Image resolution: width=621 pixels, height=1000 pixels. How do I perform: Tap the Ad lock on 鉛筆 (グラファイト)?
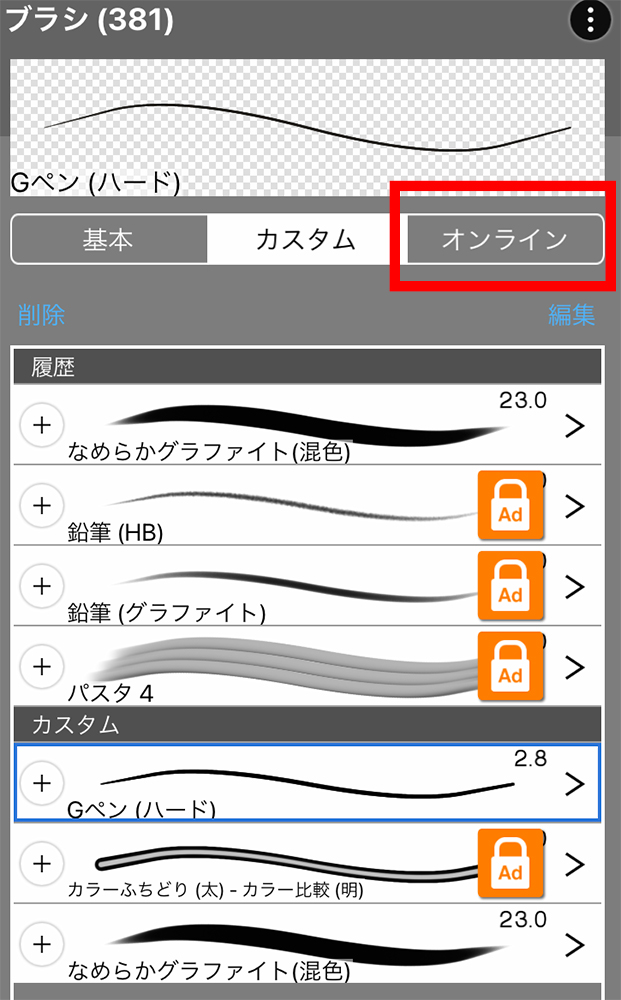click(x=511, y=585)
